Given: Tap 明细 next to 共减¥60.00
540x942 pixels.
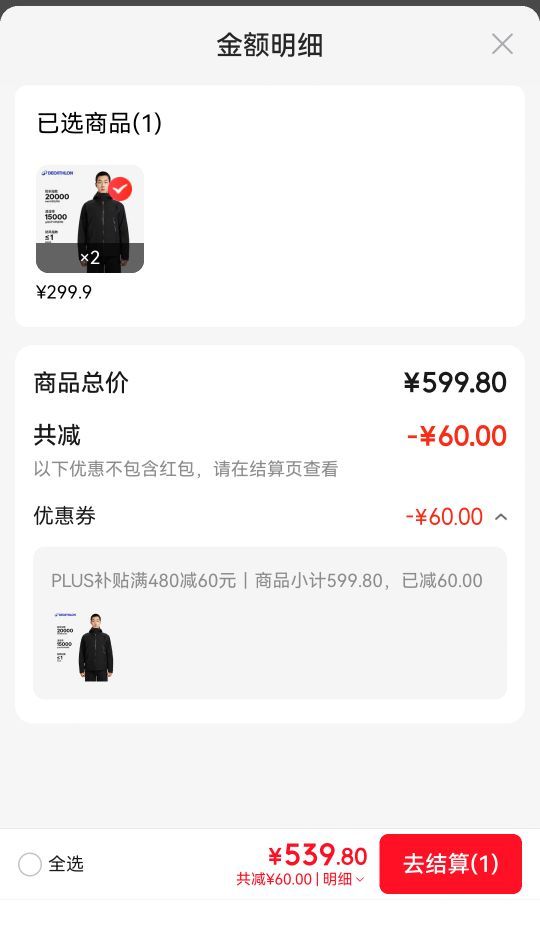Looking at the screenshot, I should point(344,879).
